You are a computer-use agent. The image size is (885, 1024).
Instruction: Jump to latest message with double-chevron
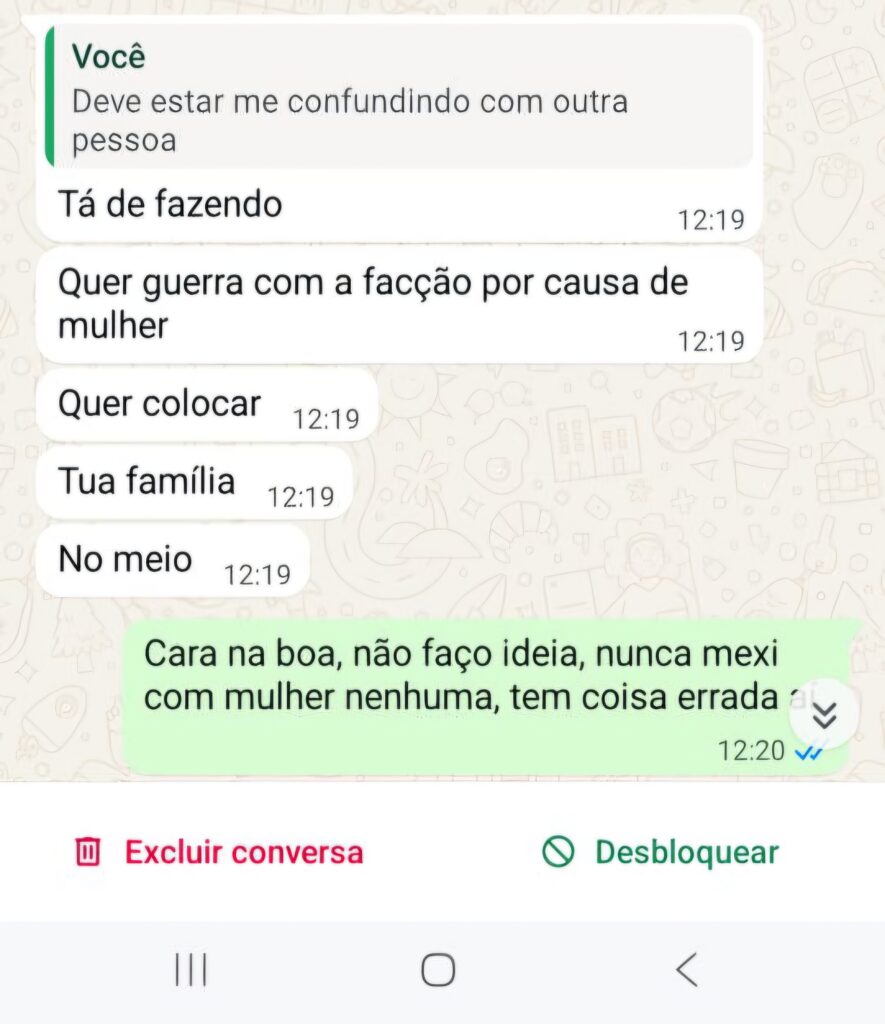tap(824, 714)
